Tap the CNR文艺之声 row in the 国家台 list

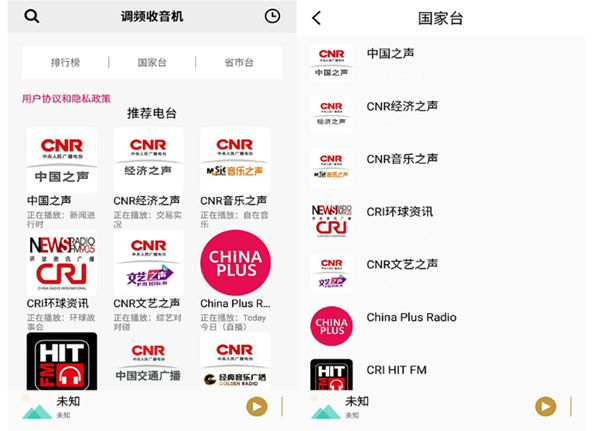click(x=402, y=265)
